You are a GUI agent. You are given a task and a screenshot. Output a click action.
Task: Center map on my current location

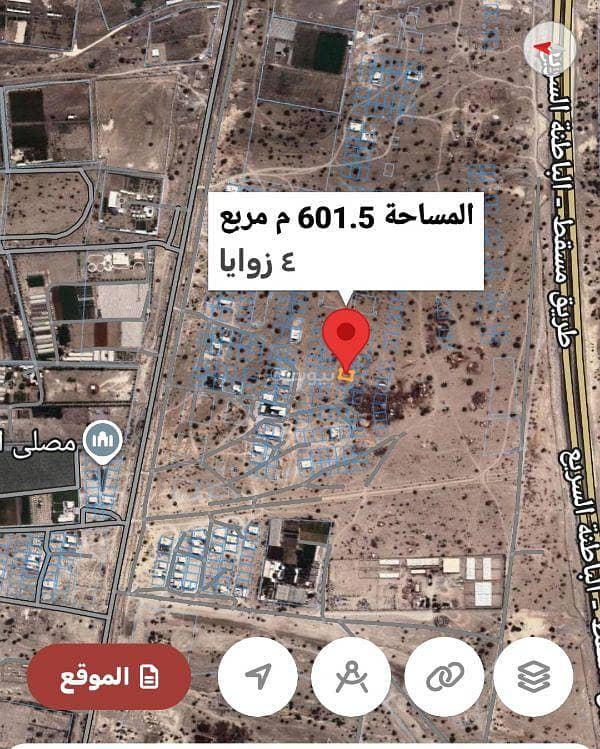(258, 677)
